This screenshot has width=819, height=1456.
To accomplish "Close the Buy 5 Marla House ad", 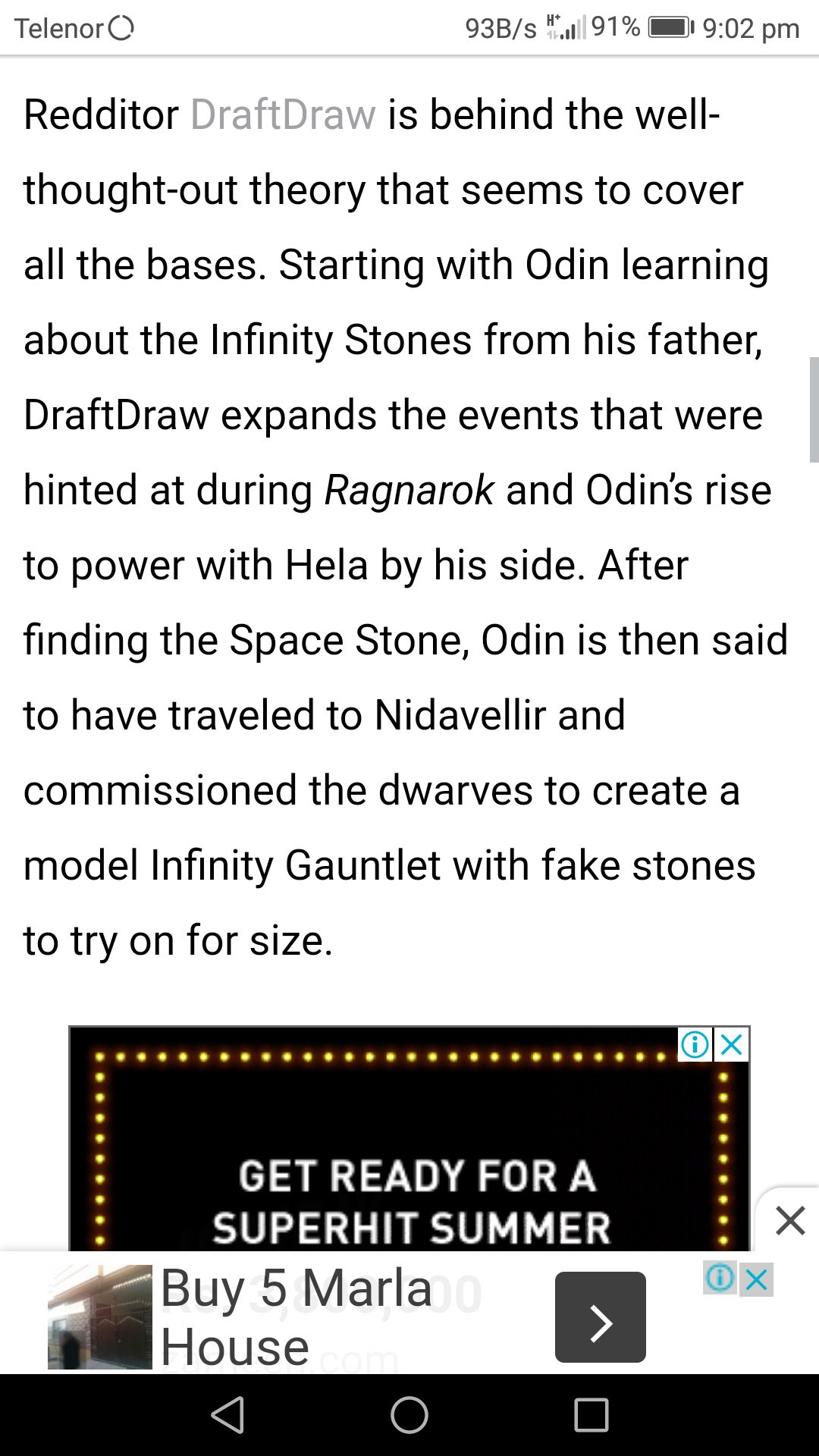I will click(x=756, y=1279).
